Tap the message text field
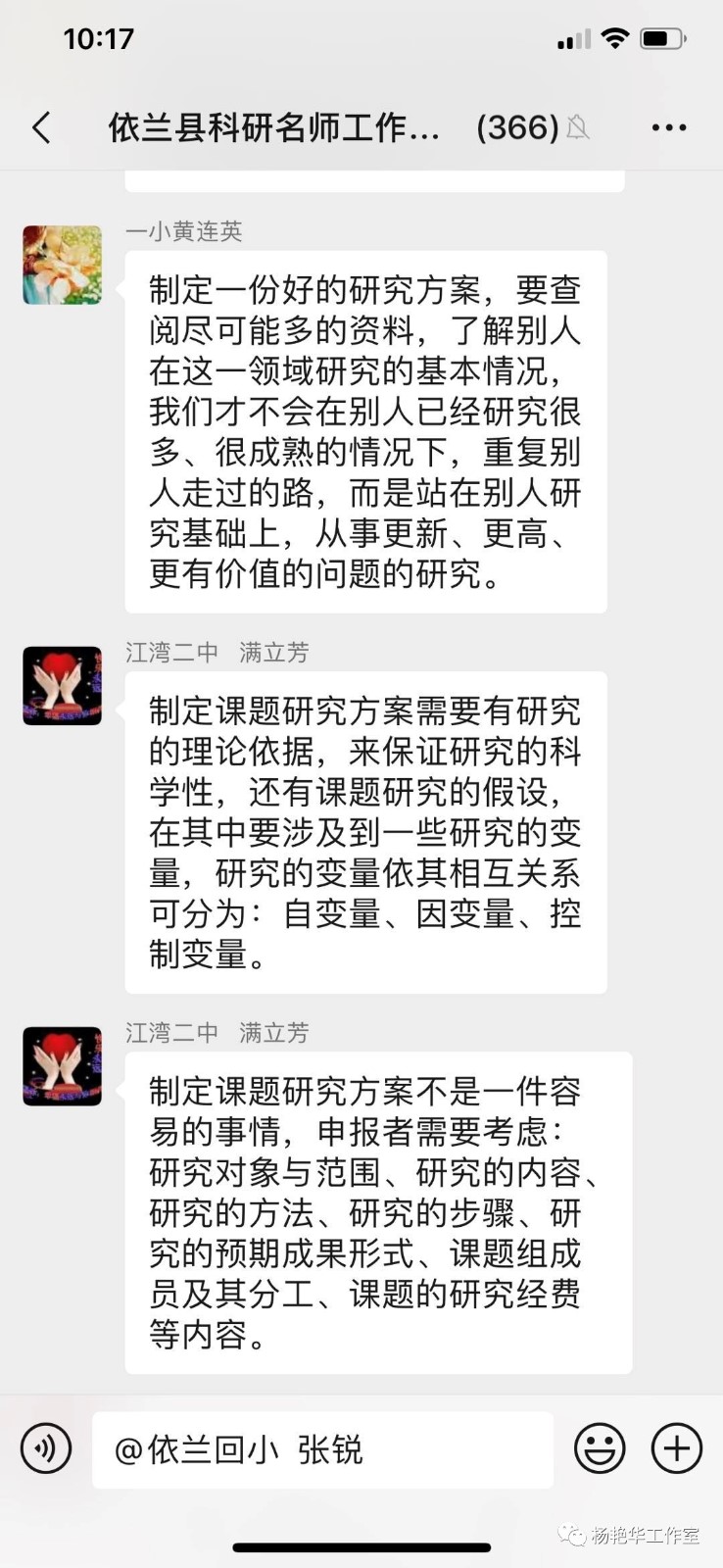The width and height of the screenshot is (723, 1568). [x=323, y=1449]
